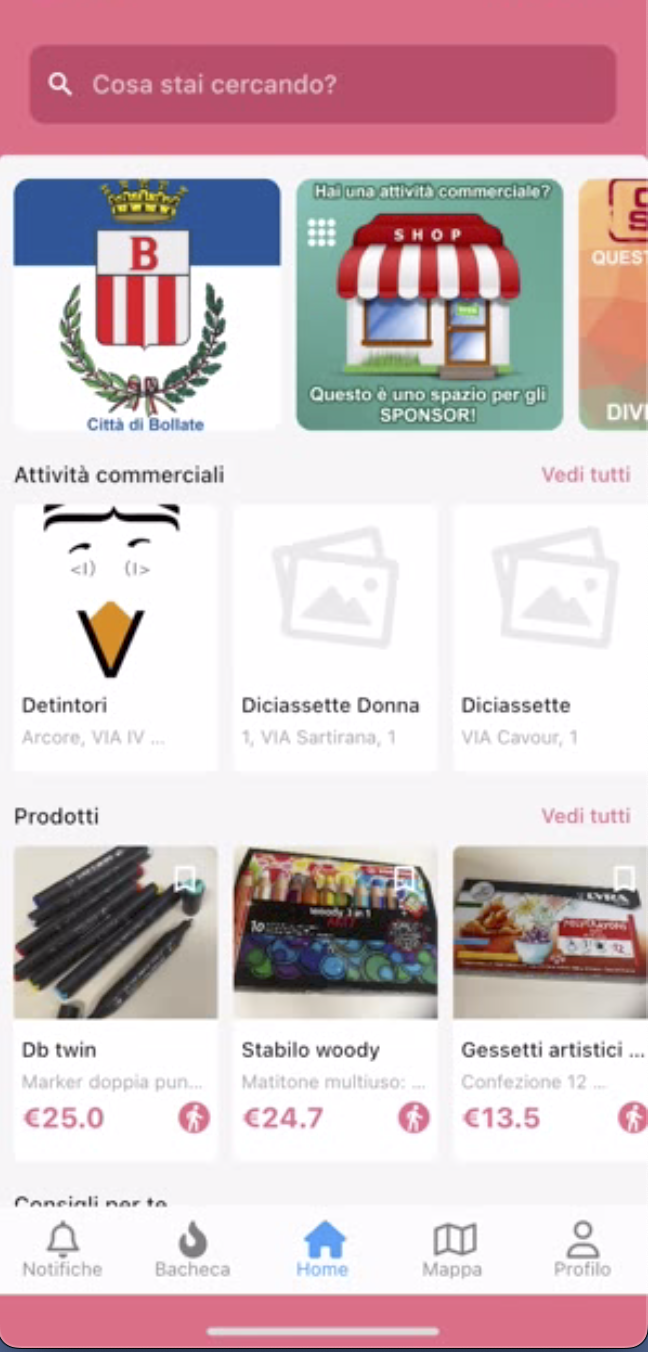Open the Detintori business card
Screen dimensions: 648x1352
(x=115, y=637)
